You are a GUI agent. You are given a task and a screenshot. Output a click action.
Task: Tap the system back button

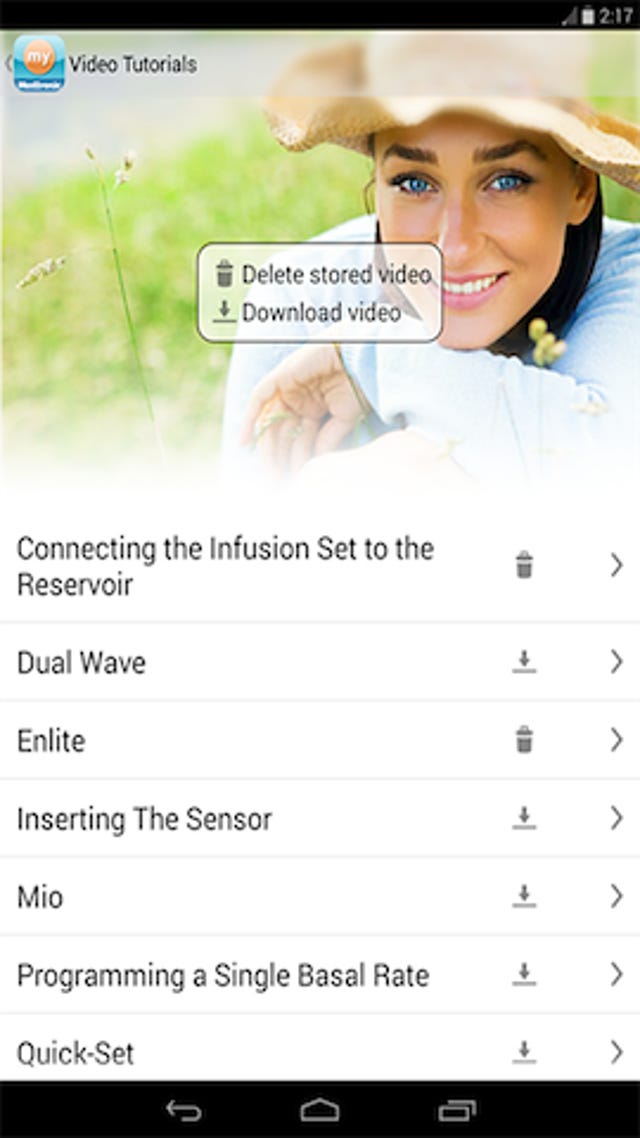[183, 1111]
